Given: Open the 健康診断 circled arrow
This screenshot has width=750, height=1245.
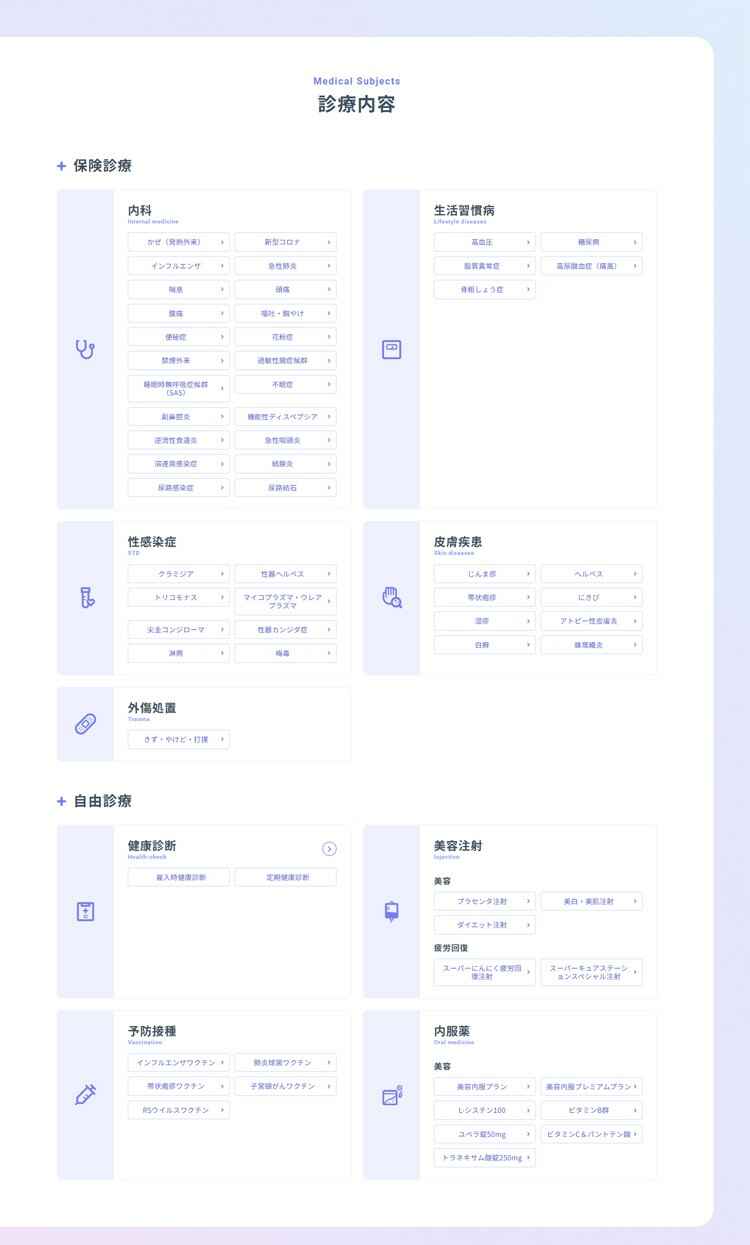Looking at the screenshot, I should (329, 849).
